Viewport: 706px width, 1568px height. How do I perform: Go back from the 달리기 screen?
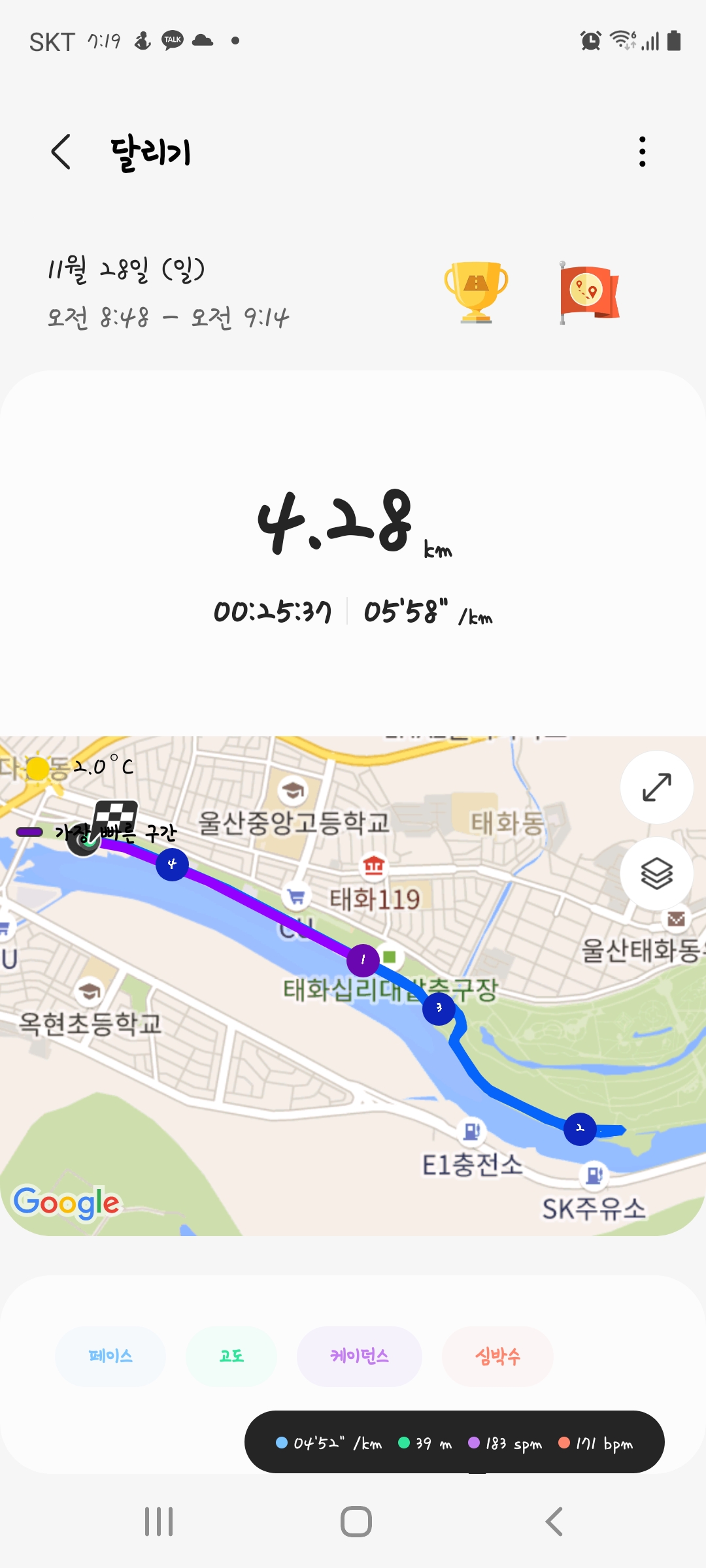tap(61, 152)
